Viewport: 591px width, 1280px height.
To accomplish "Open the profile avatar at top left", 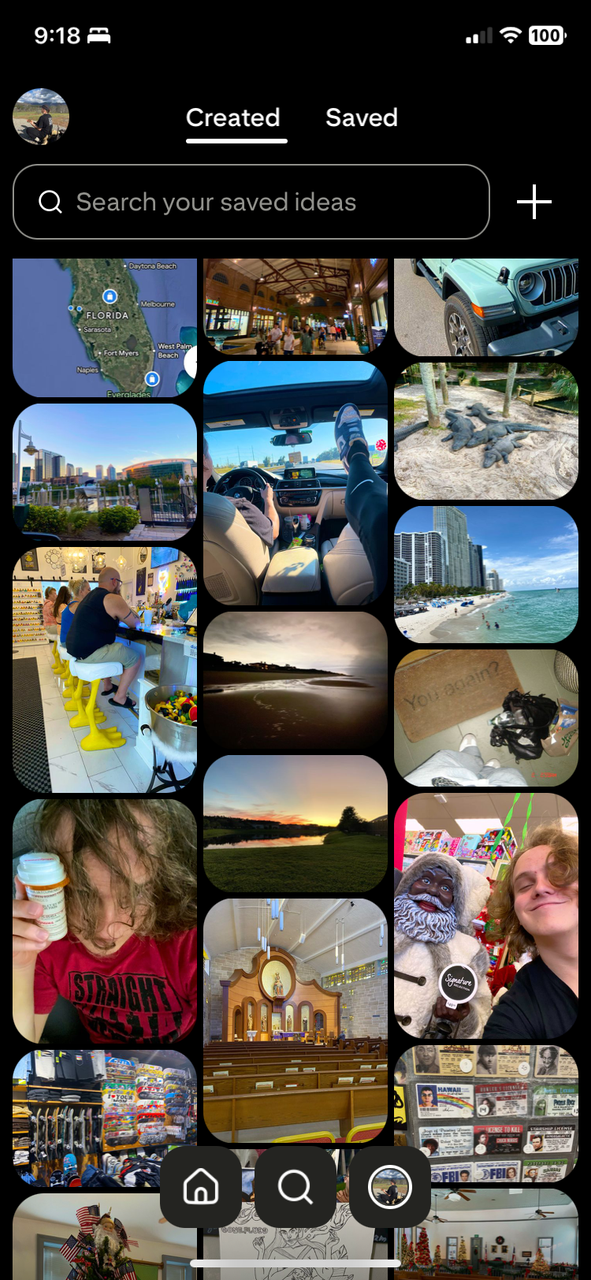I will click(x=41, y=117).
